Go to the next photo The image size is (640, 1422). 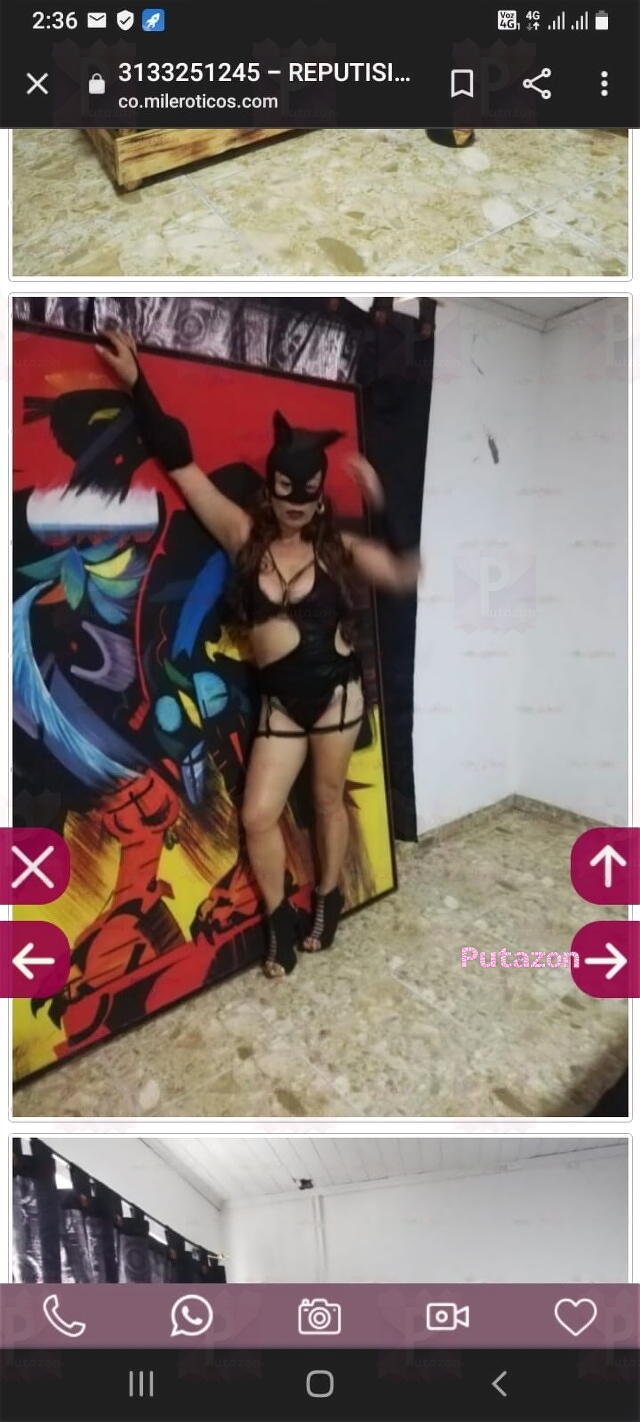tap(606, 960)
